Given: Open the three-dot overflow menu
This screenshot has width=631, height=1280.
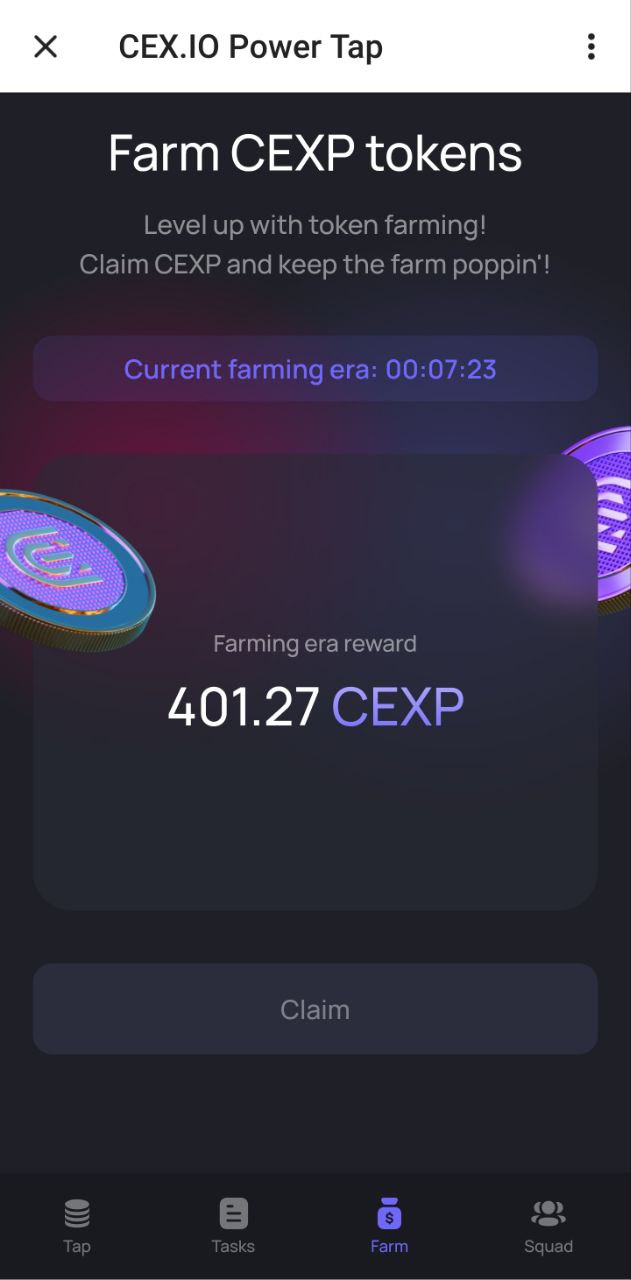Looking at the screenshot, I should (591, 46).
